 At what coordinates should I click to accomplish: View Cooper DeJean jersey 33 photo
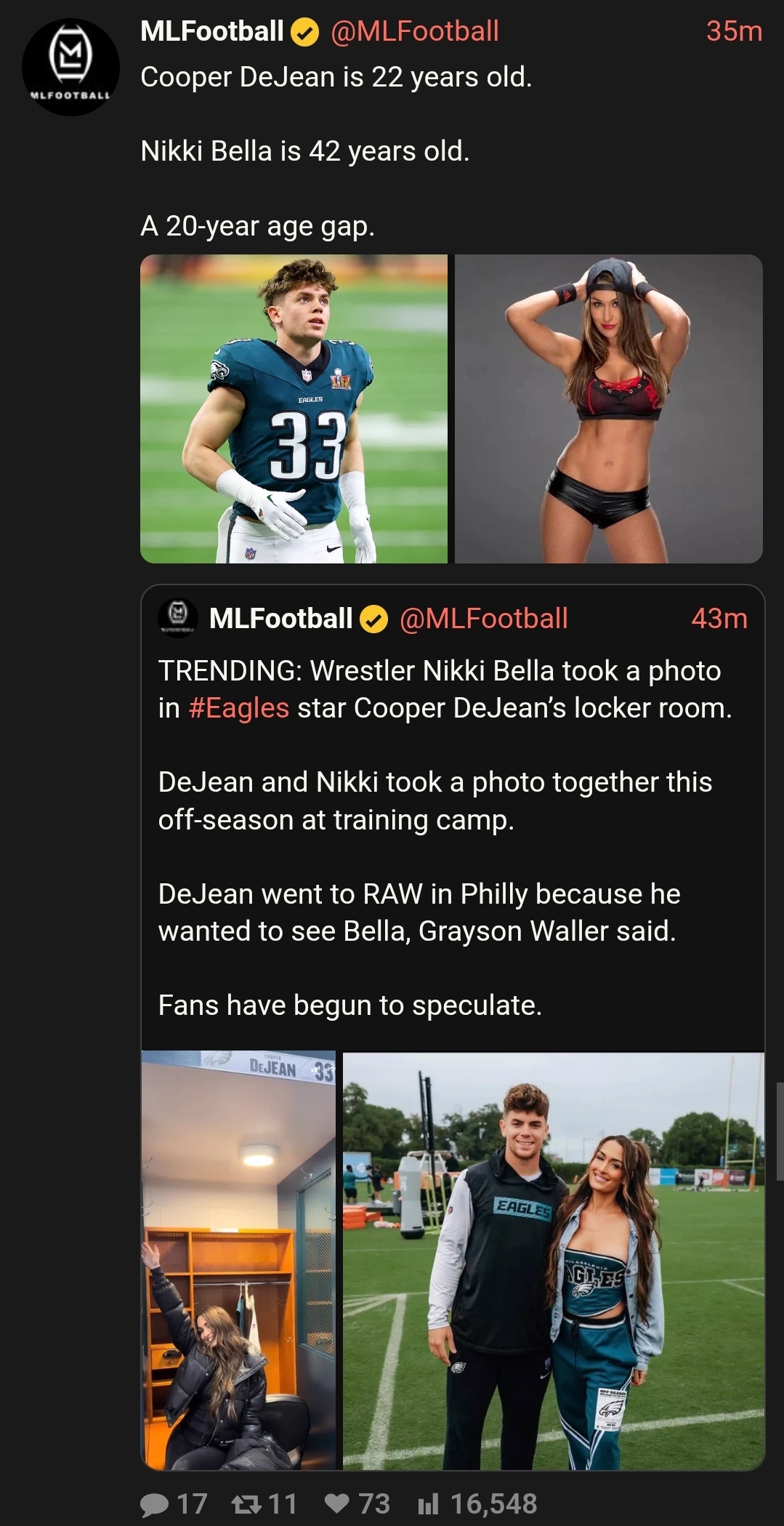294,409
